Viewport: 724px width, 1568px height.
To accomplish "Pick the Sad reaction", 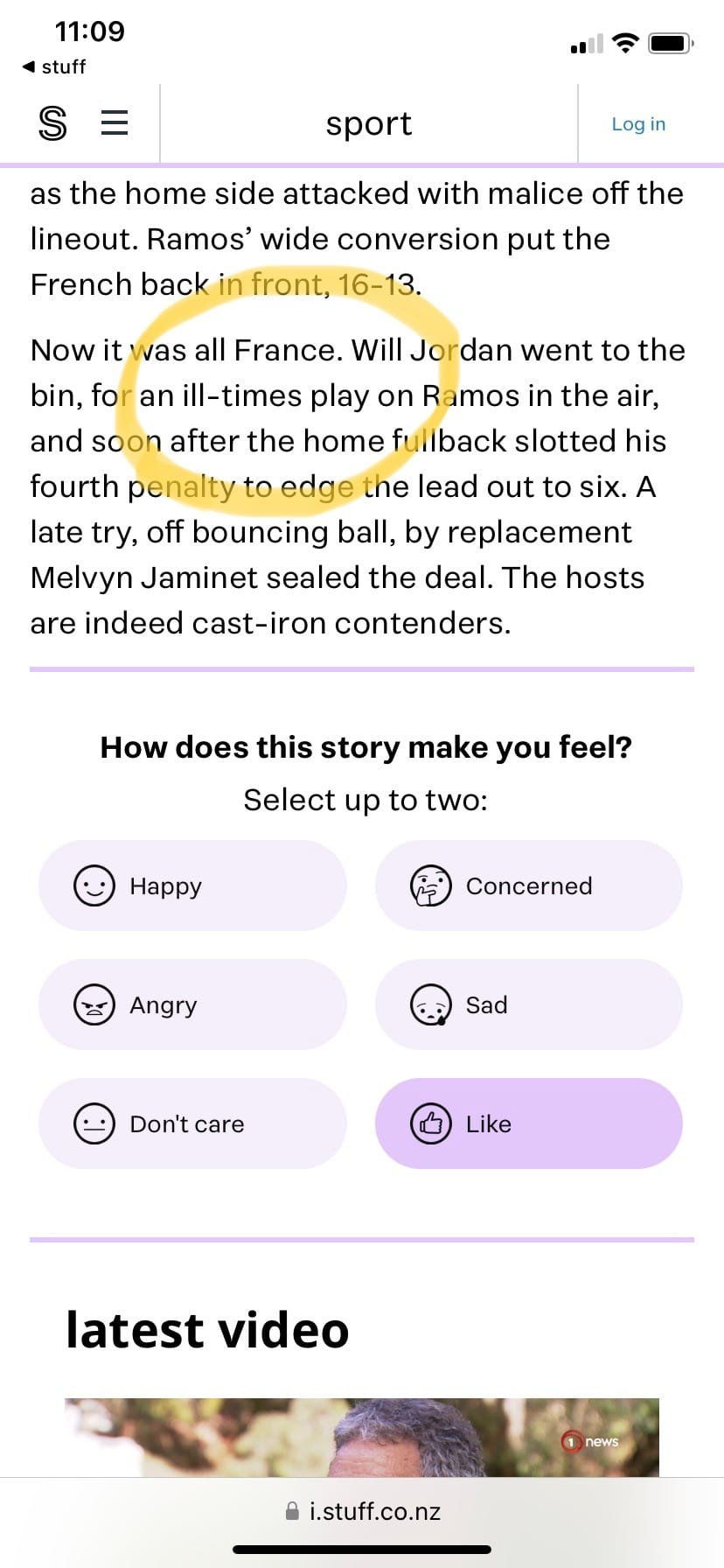I will (528, 1004).
